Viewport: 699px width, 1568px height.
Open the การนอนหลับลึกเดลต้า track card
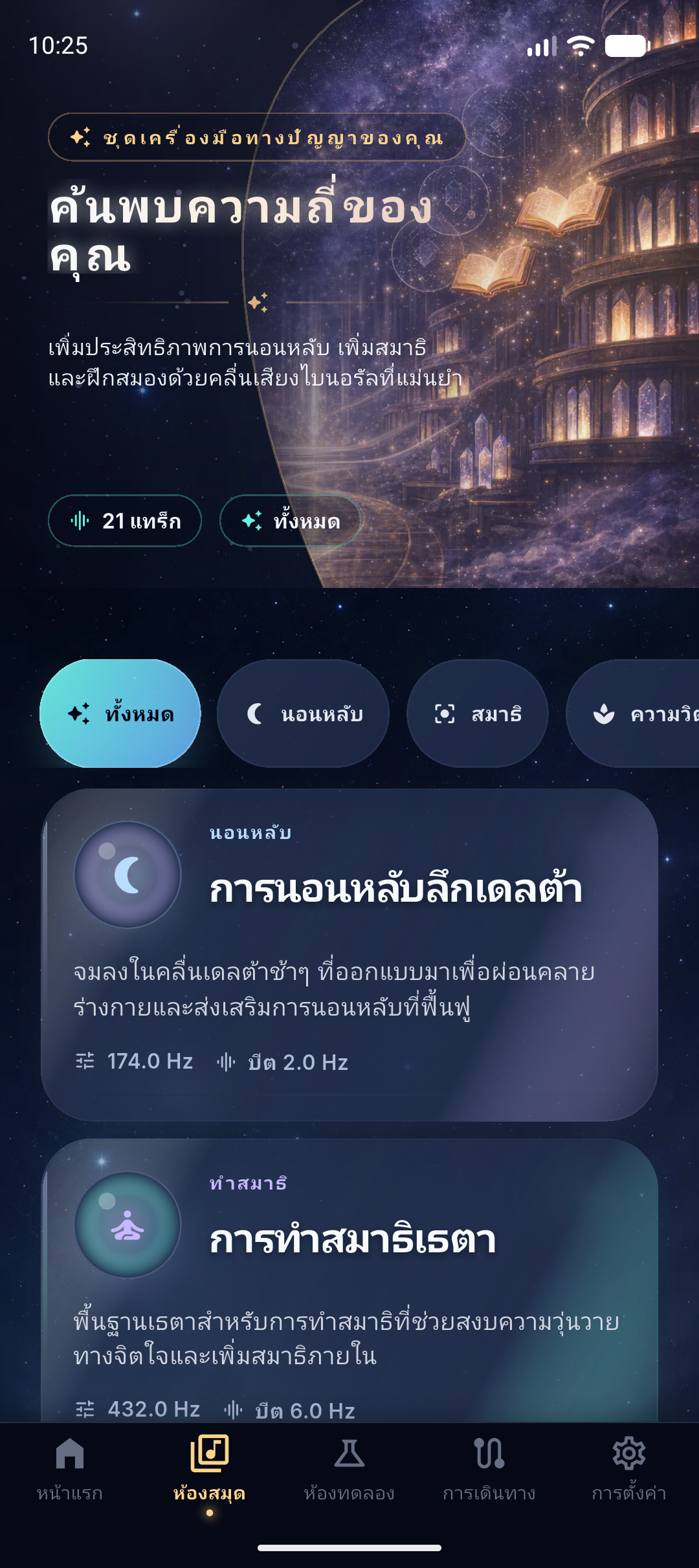349,954
